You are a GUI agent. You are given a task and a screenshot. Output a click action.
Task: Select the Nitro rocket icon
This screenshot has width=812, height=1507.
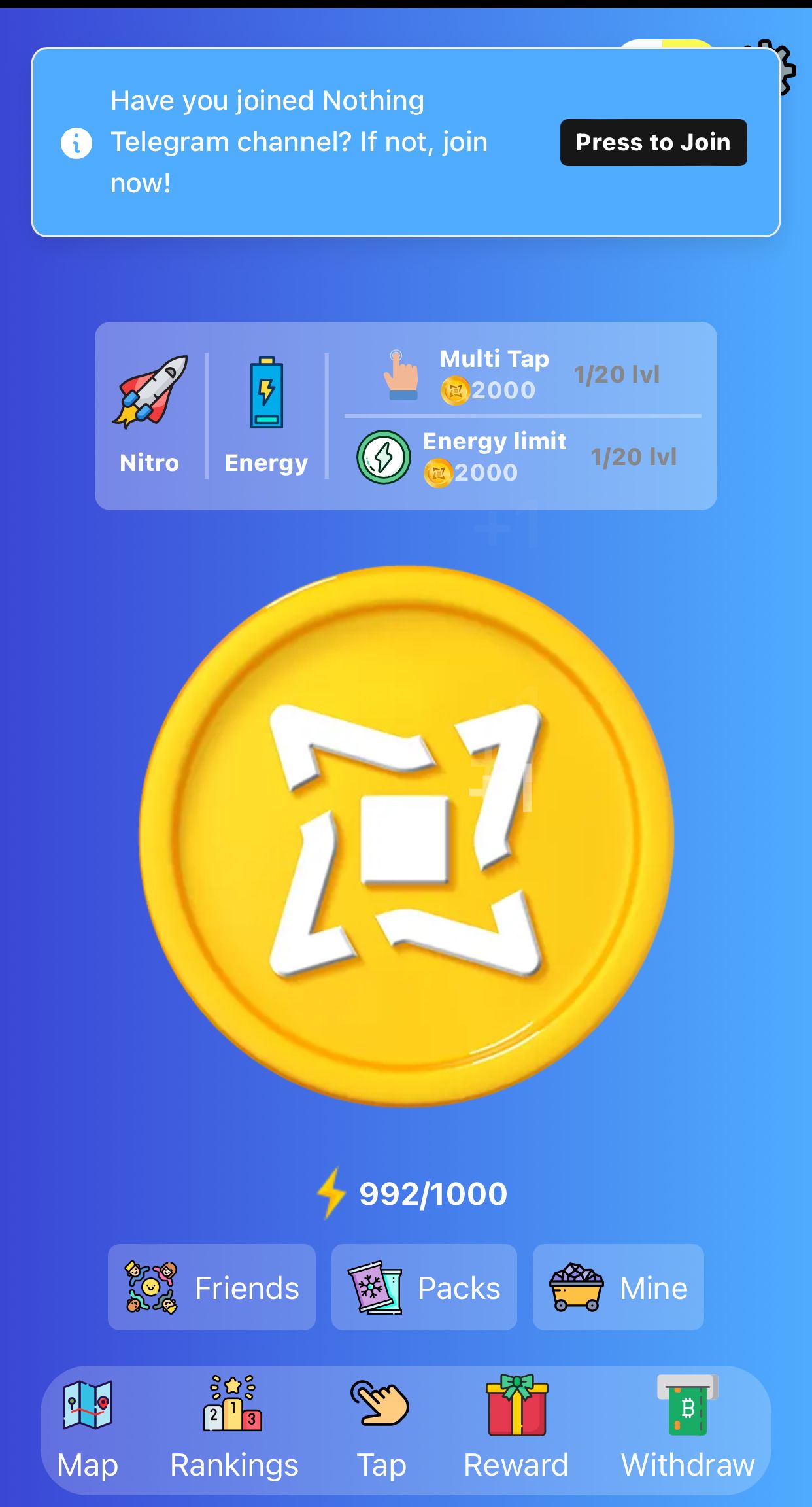pos(152,392)
